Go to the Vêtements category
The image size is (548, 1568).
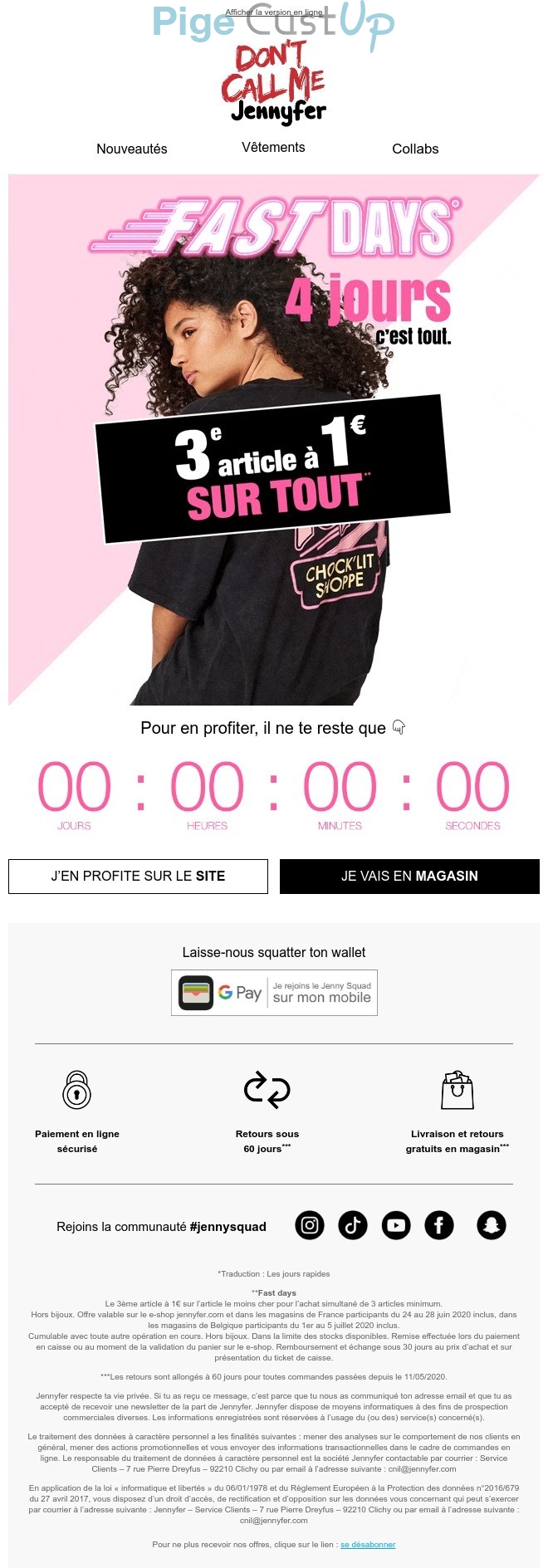point(273,147)
